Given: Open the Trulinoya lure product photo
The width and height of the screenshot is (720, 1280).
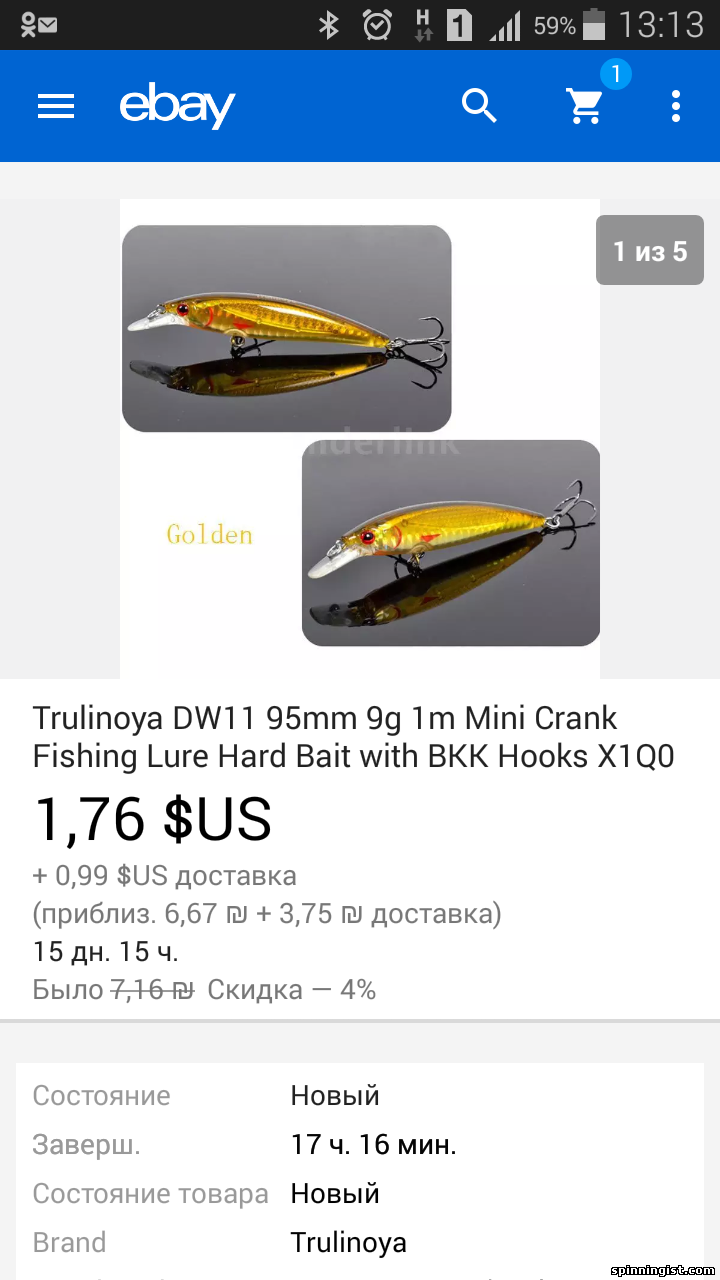Looking at the screenshot, I should [x=360, y=438].
